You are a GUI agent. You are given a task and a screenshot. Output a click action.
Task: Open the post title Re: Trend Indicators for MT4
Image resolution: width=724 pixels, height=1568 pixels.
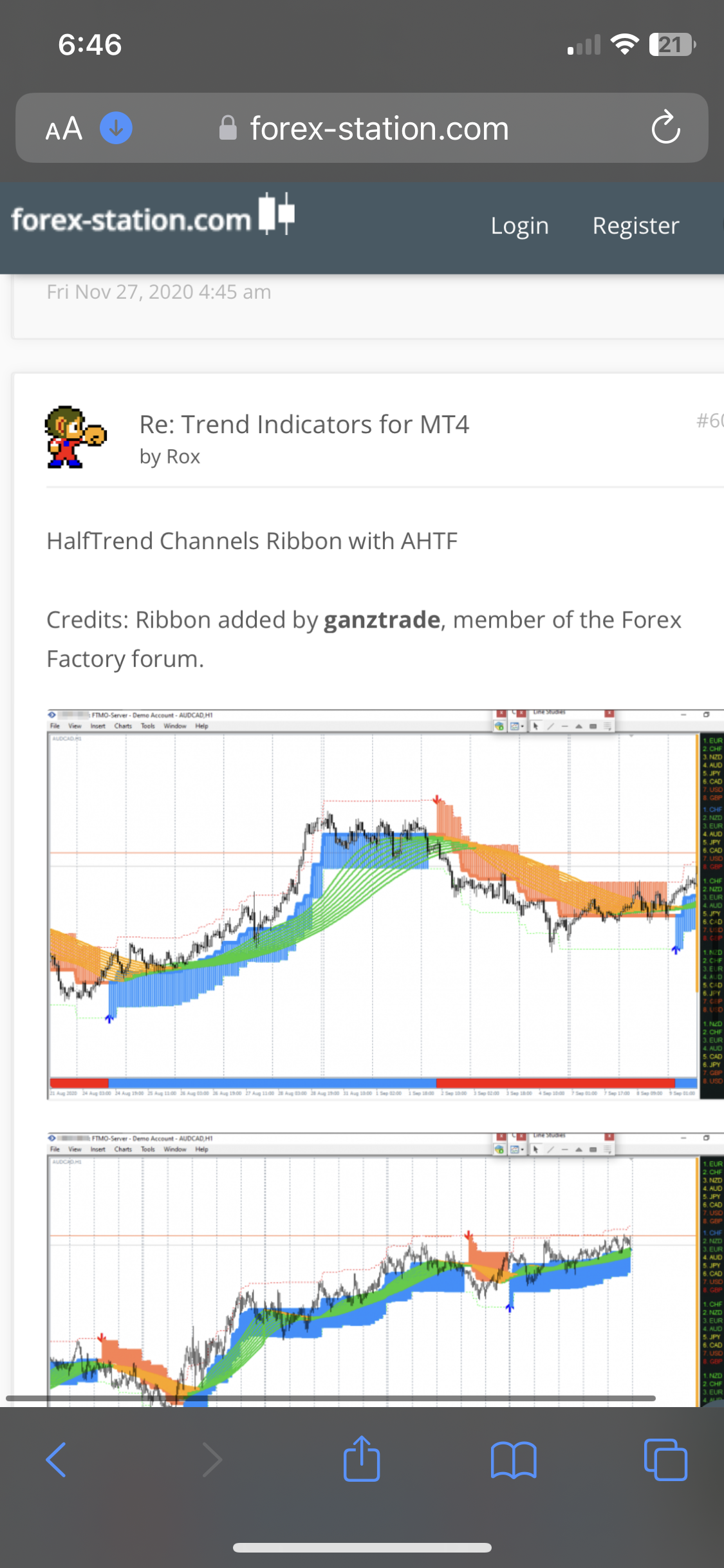[304, 425]
